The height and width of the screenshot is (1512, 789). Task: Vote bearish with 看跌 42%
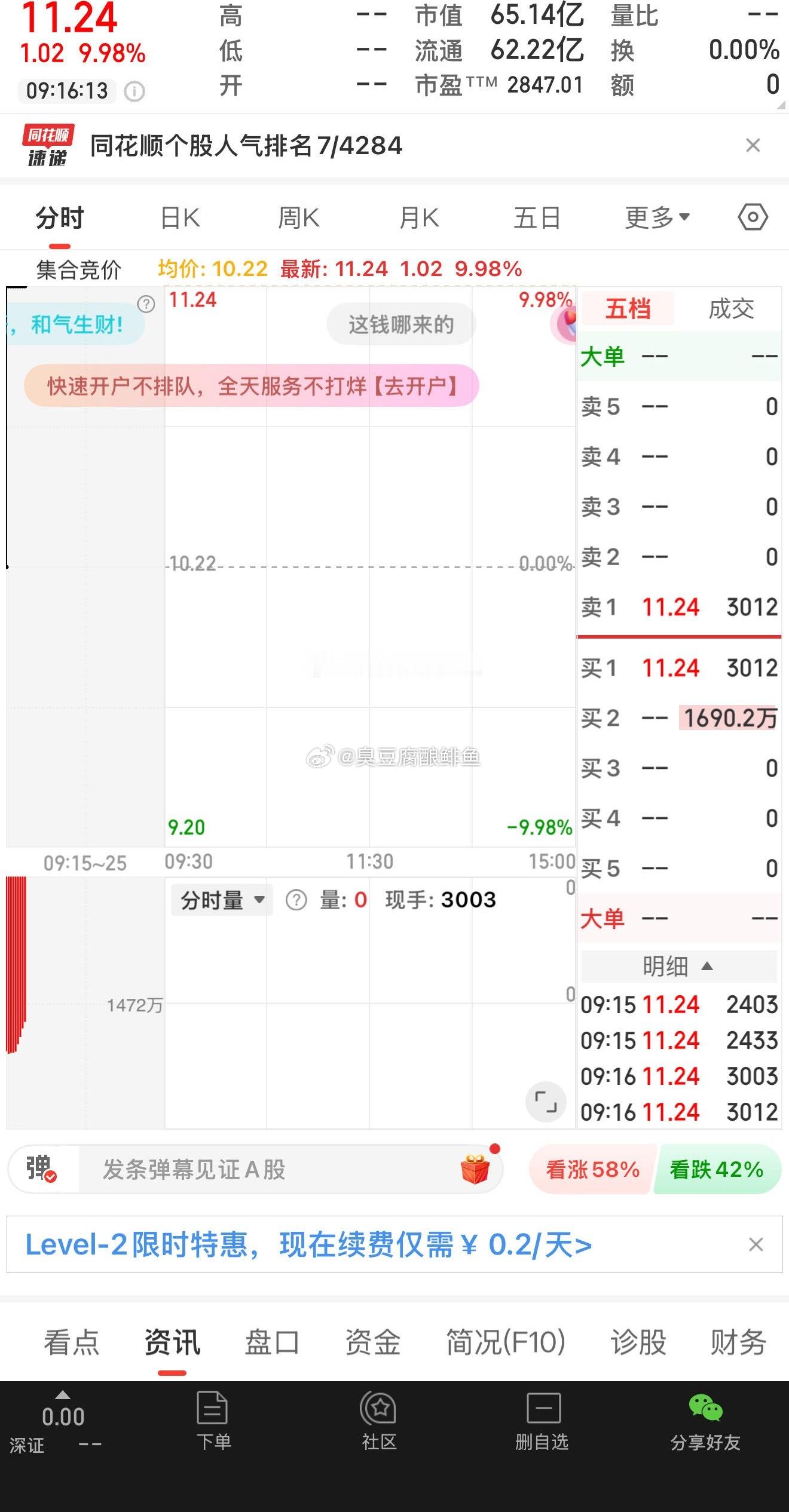[717, 1171]
